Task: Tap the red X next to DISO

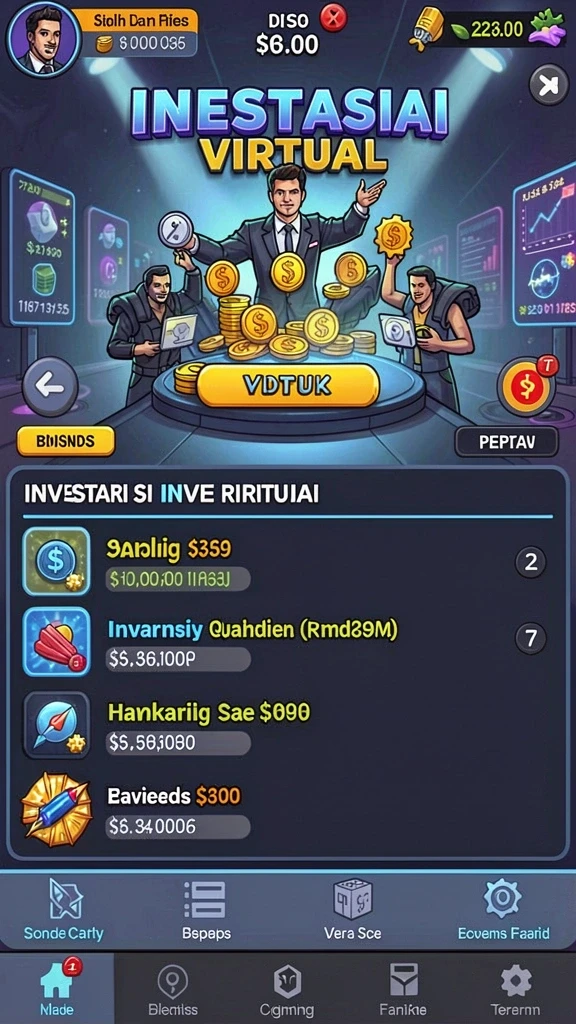Action: click(333, 18)
